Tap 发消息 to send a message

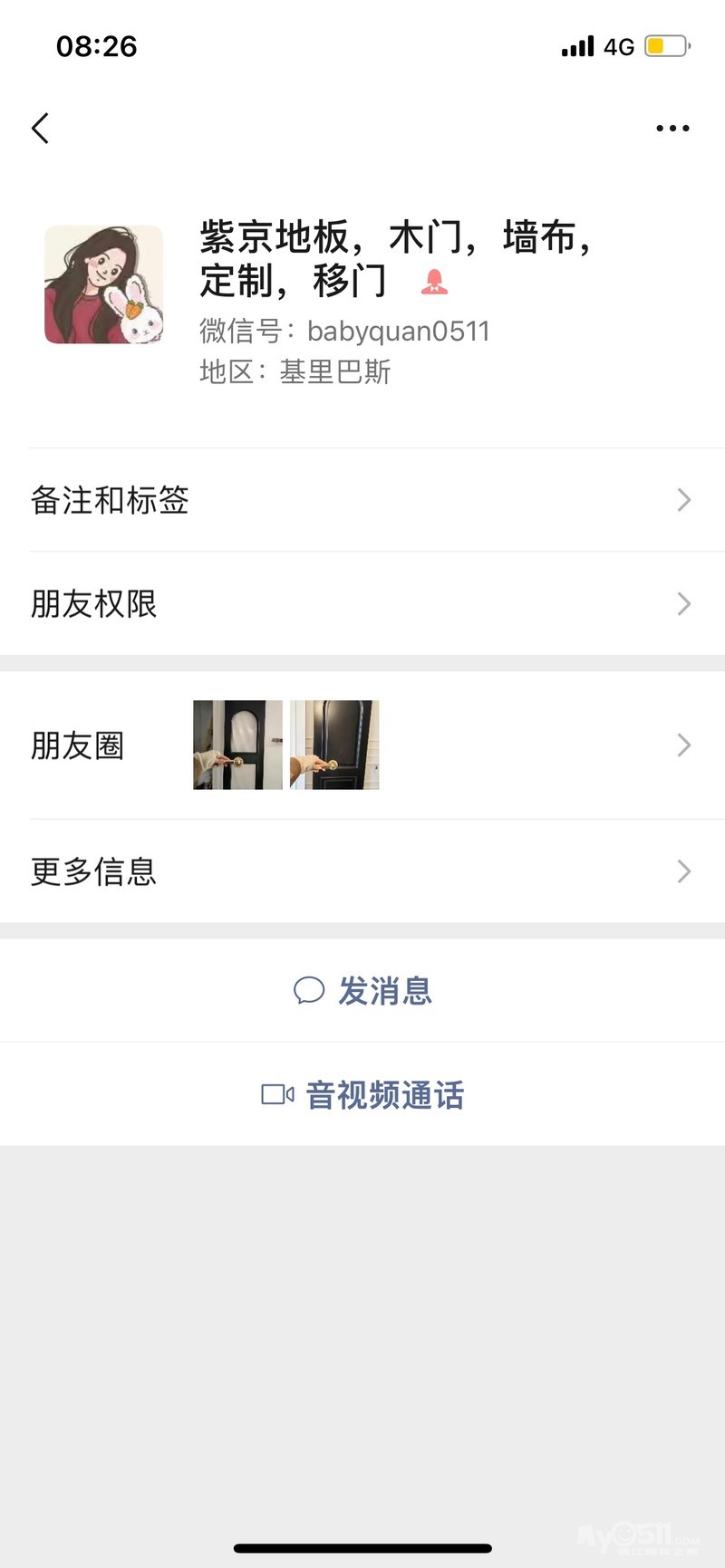pyautogui.click(x=362, y=991)
